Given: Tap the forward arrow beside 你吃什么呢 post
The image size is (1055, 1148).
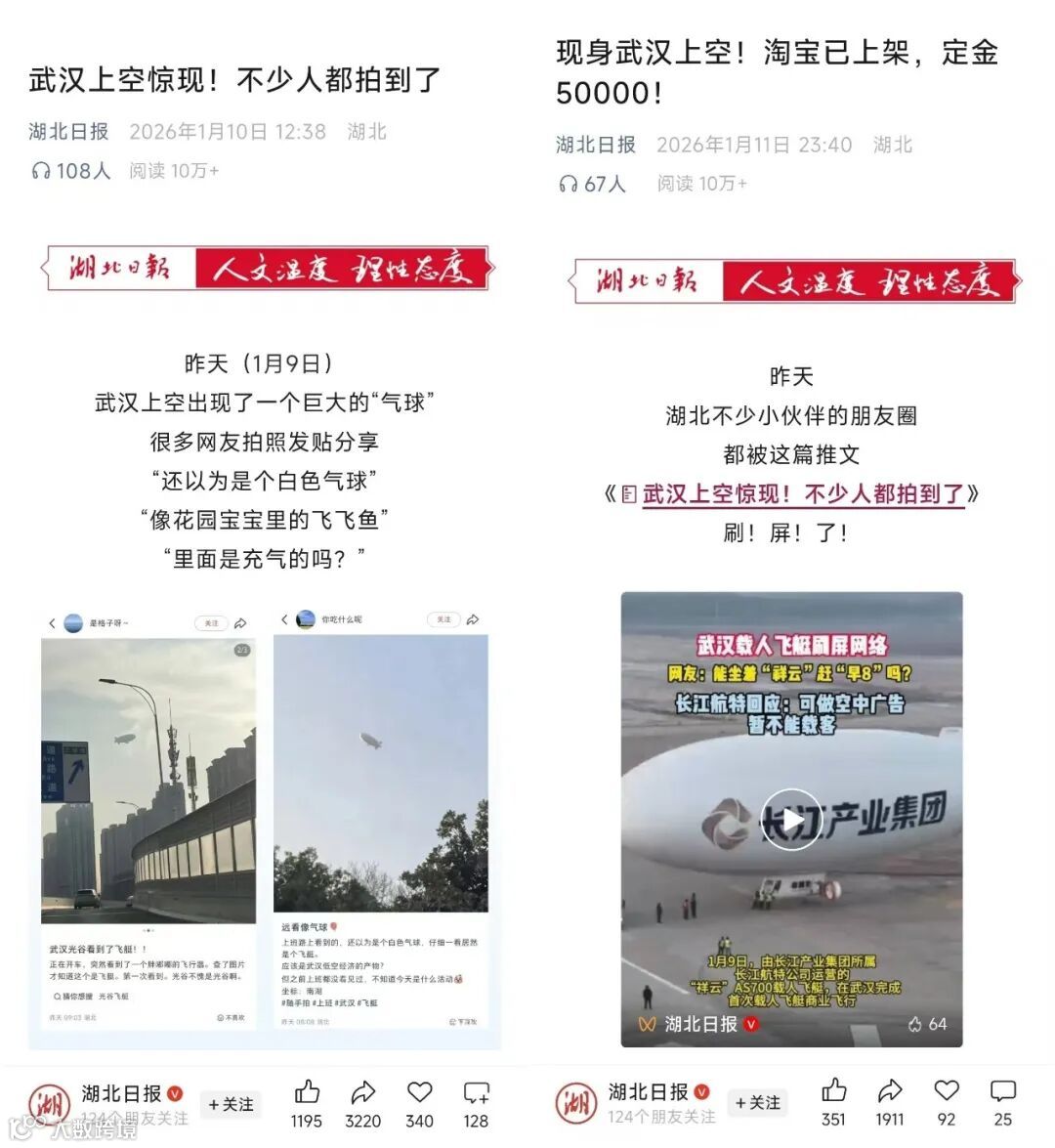Looking at the screenshot, I should pyautogui.click(x=473, y=618).
